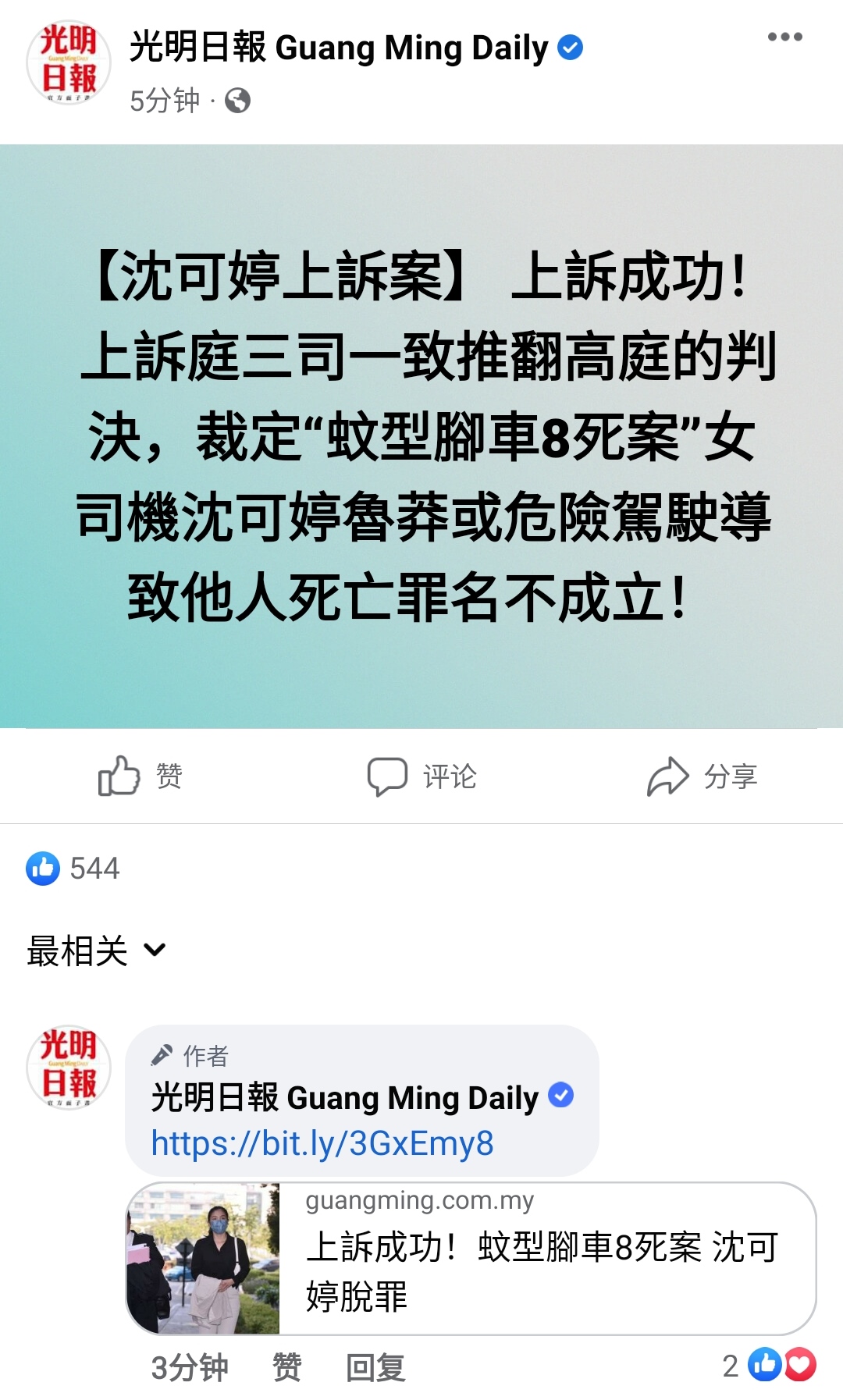View the 544 reactions list
Screen dimensions: 843x1400
pos(73,869)
